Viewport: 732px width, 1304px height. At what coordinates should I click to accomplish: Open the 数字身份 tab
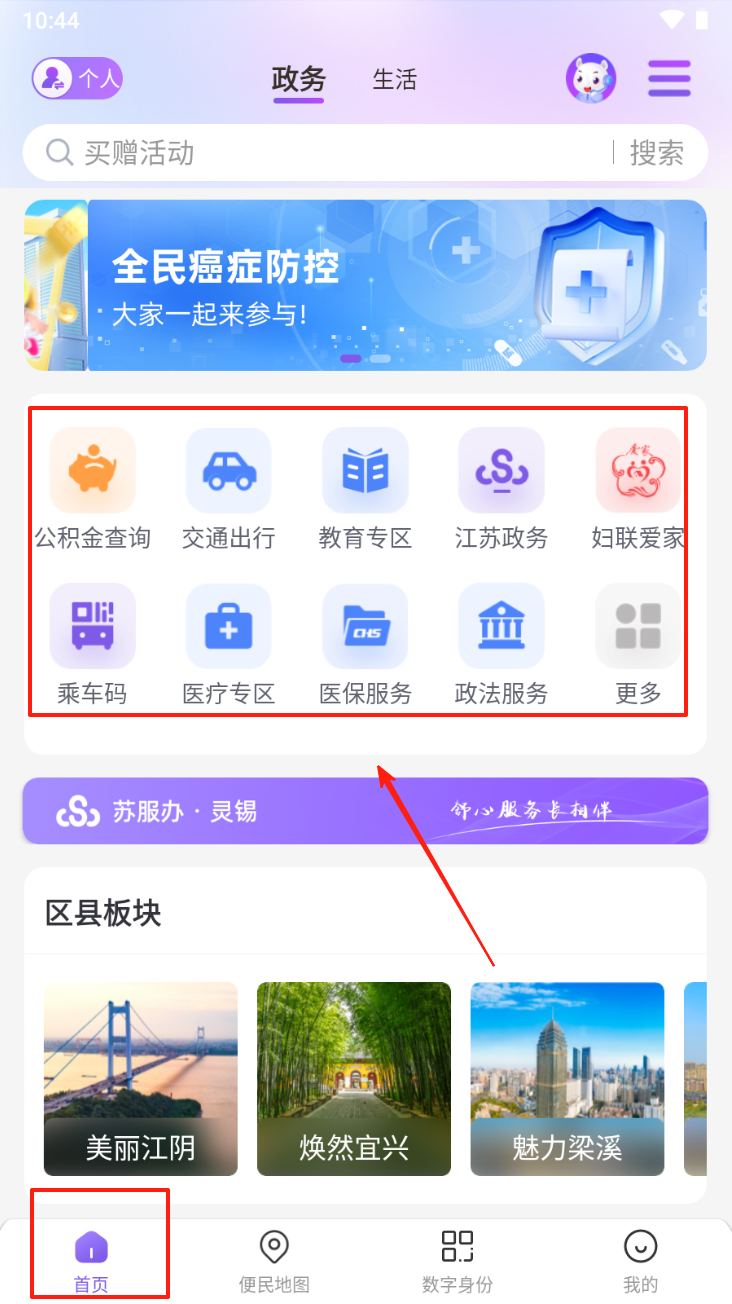(x=457, y=1262)
